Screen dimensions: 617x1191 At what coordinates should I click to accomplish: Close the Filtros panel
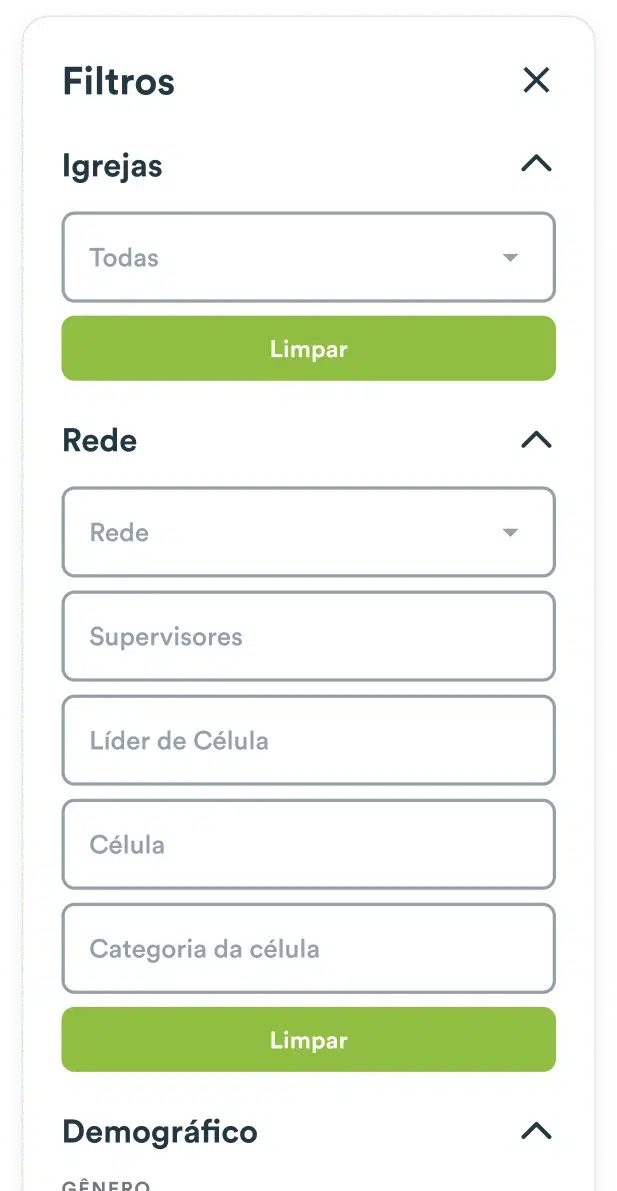[x=536, y=80]
